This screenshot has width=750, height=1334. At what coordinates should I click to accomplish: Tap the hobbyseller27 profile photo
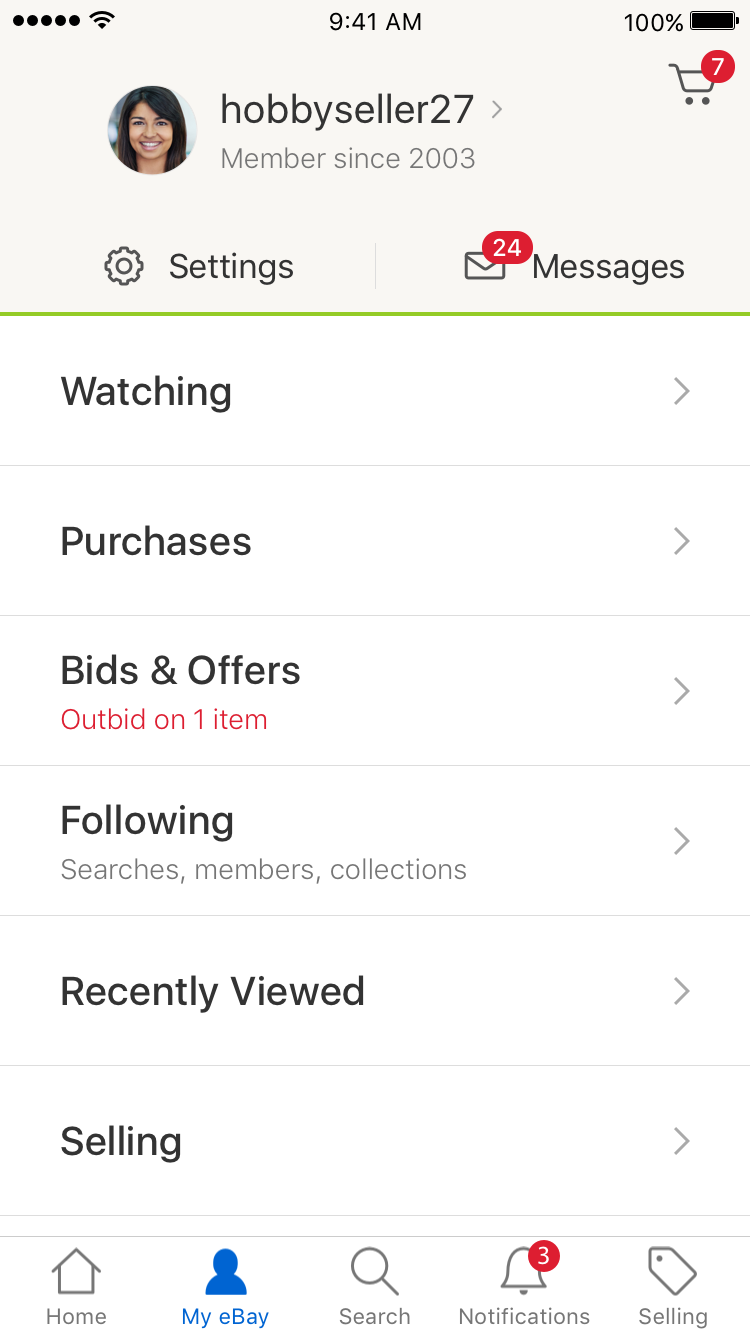click(152, 130)
